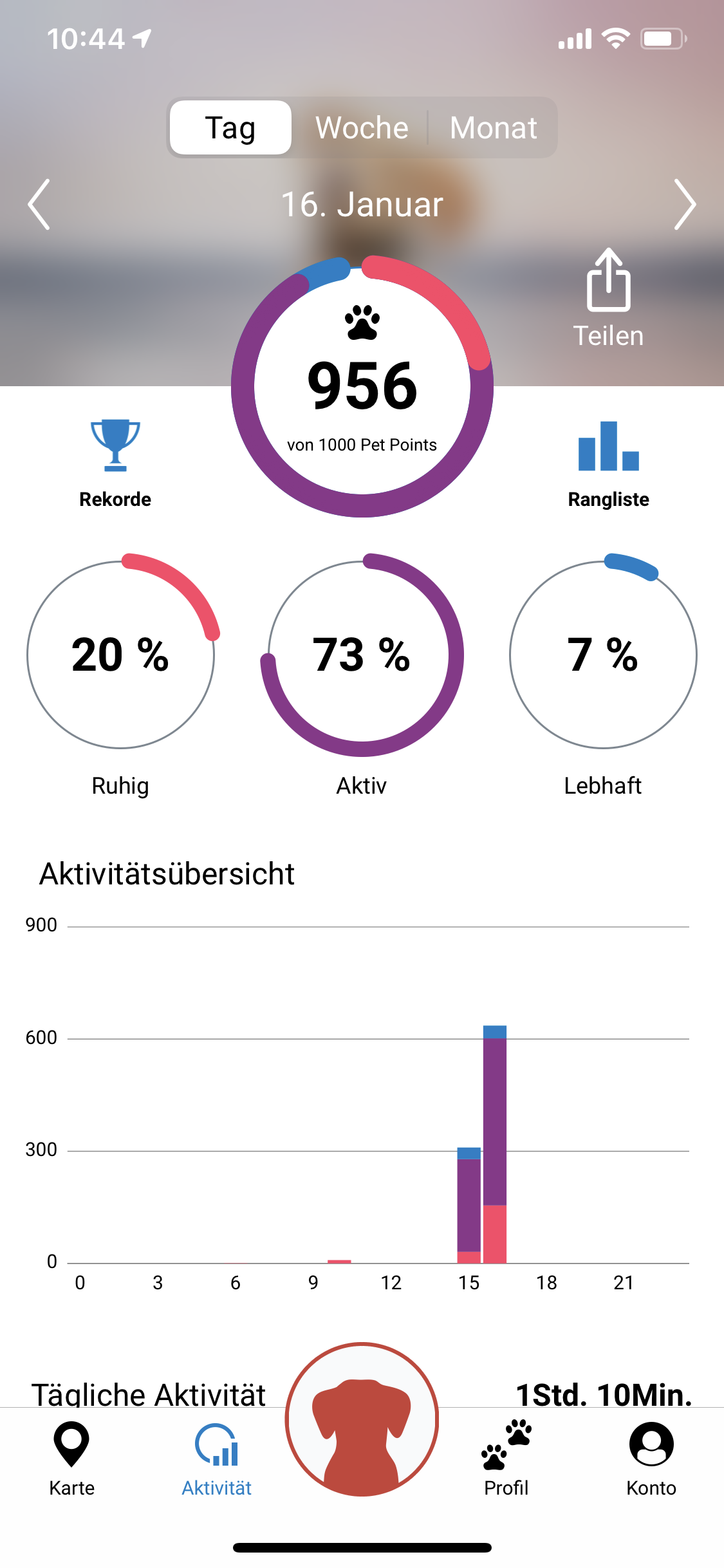Go to the previous day
This screenshot has height=1568, width=724.
(40, 204)
